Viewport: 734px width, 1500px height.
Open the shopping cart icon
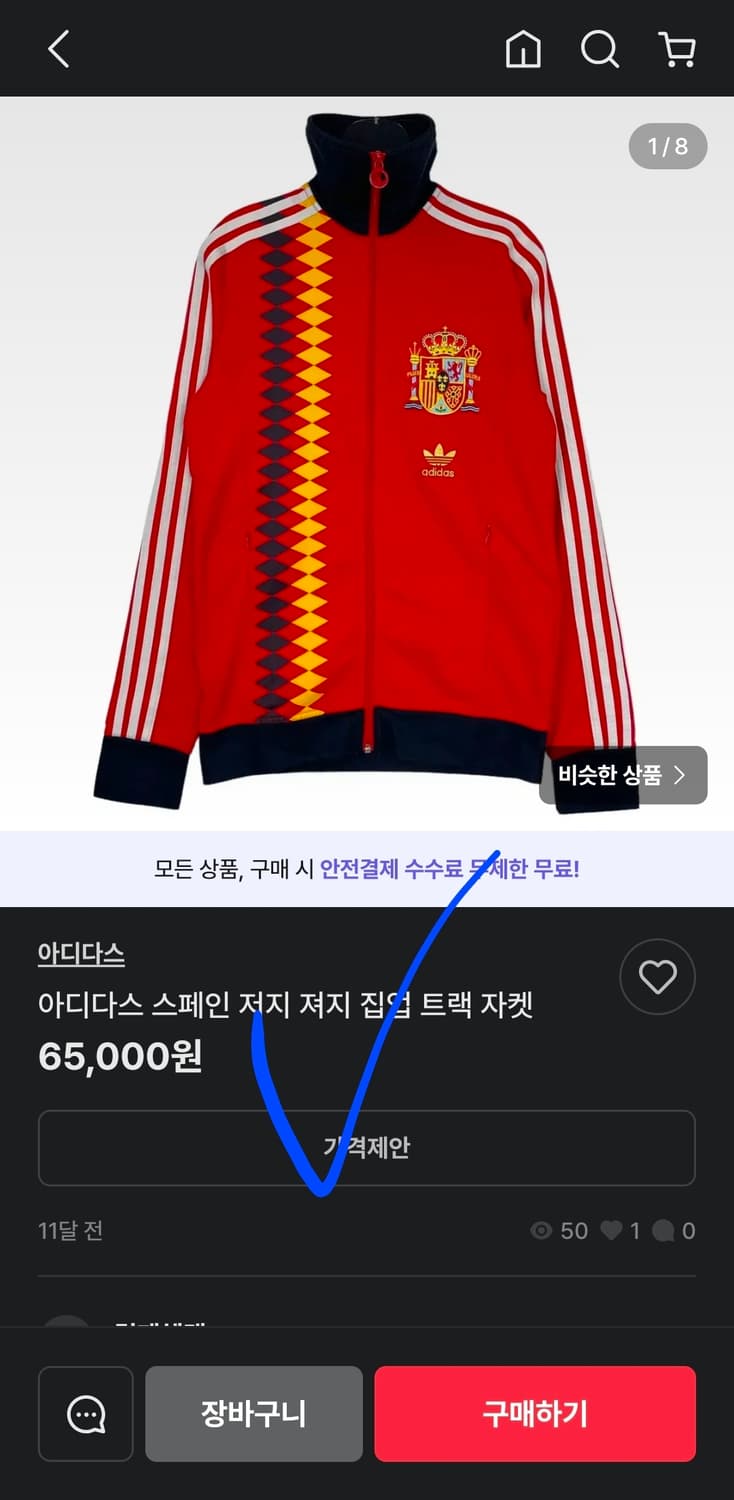[x=678, y=49]
